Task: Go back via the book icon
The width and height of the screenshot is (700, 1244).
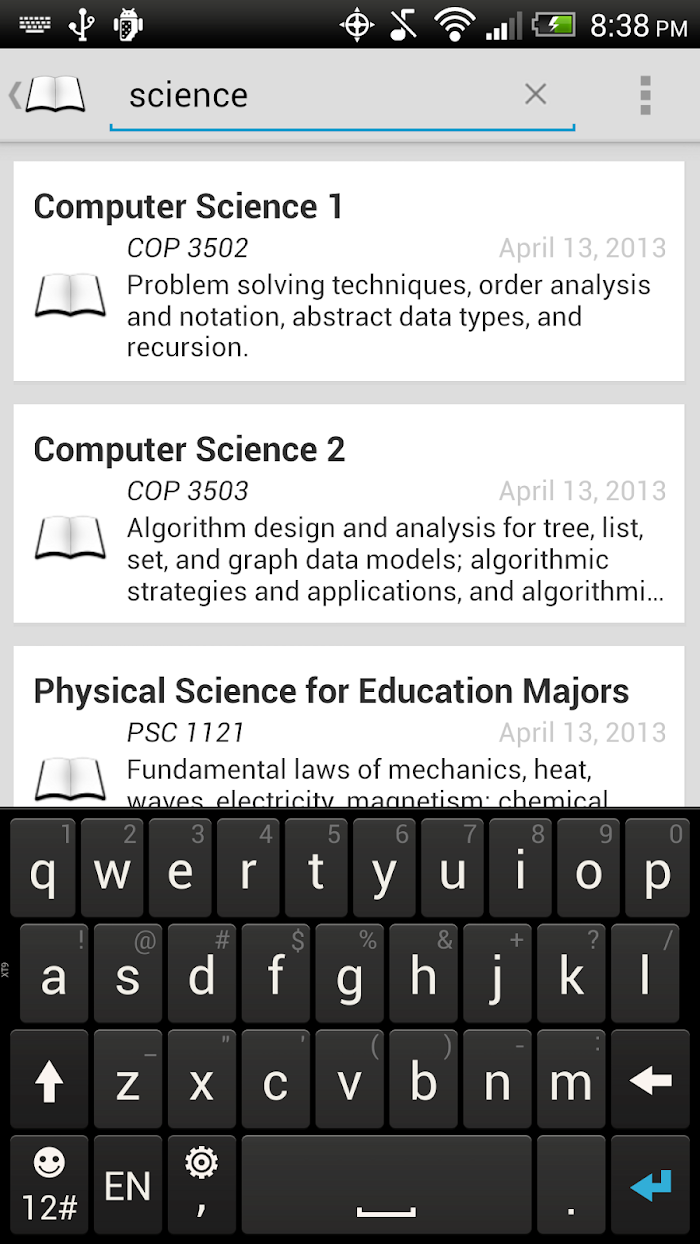Action: tap(48, 95)
